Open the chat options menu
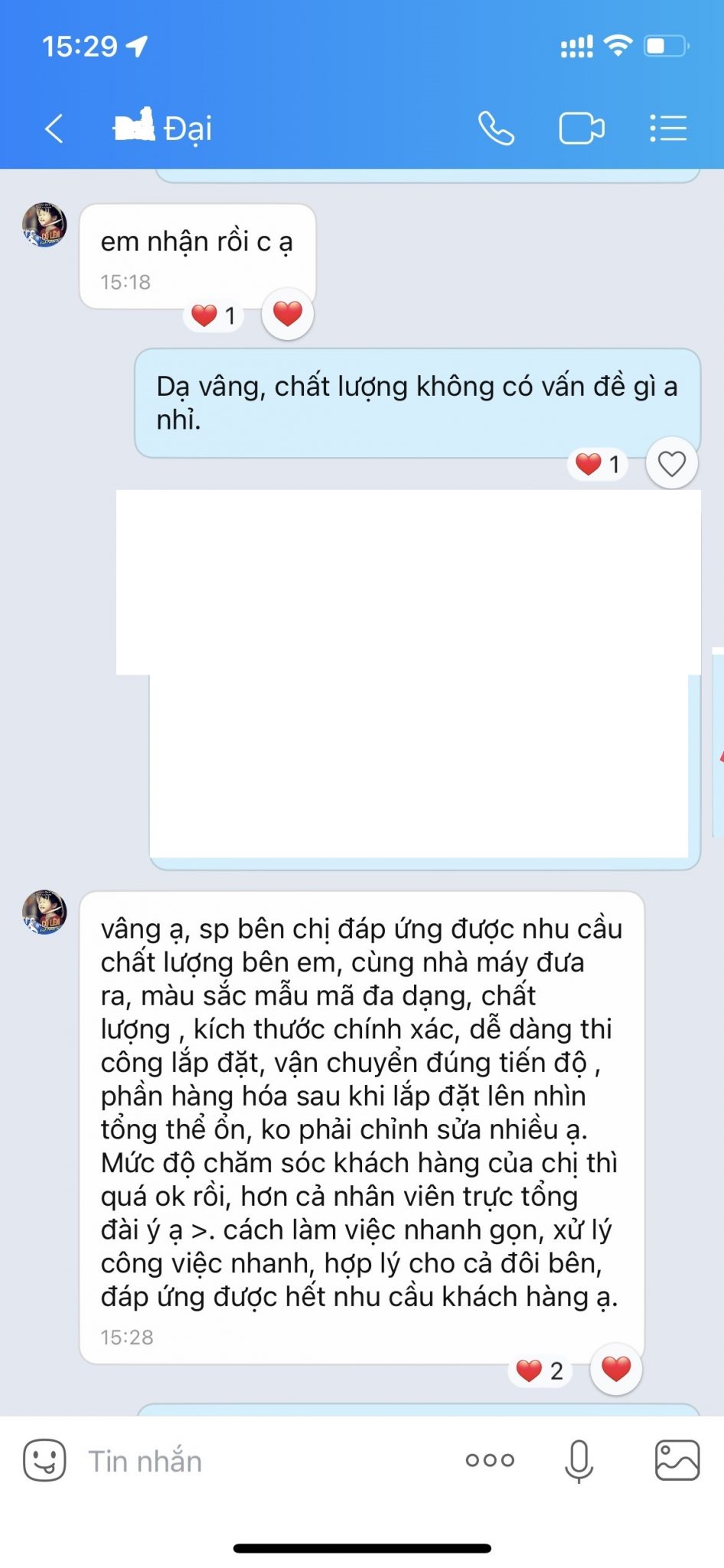Image resolution: width=724 pixels, height=1568 pixels. pos(668,129)
